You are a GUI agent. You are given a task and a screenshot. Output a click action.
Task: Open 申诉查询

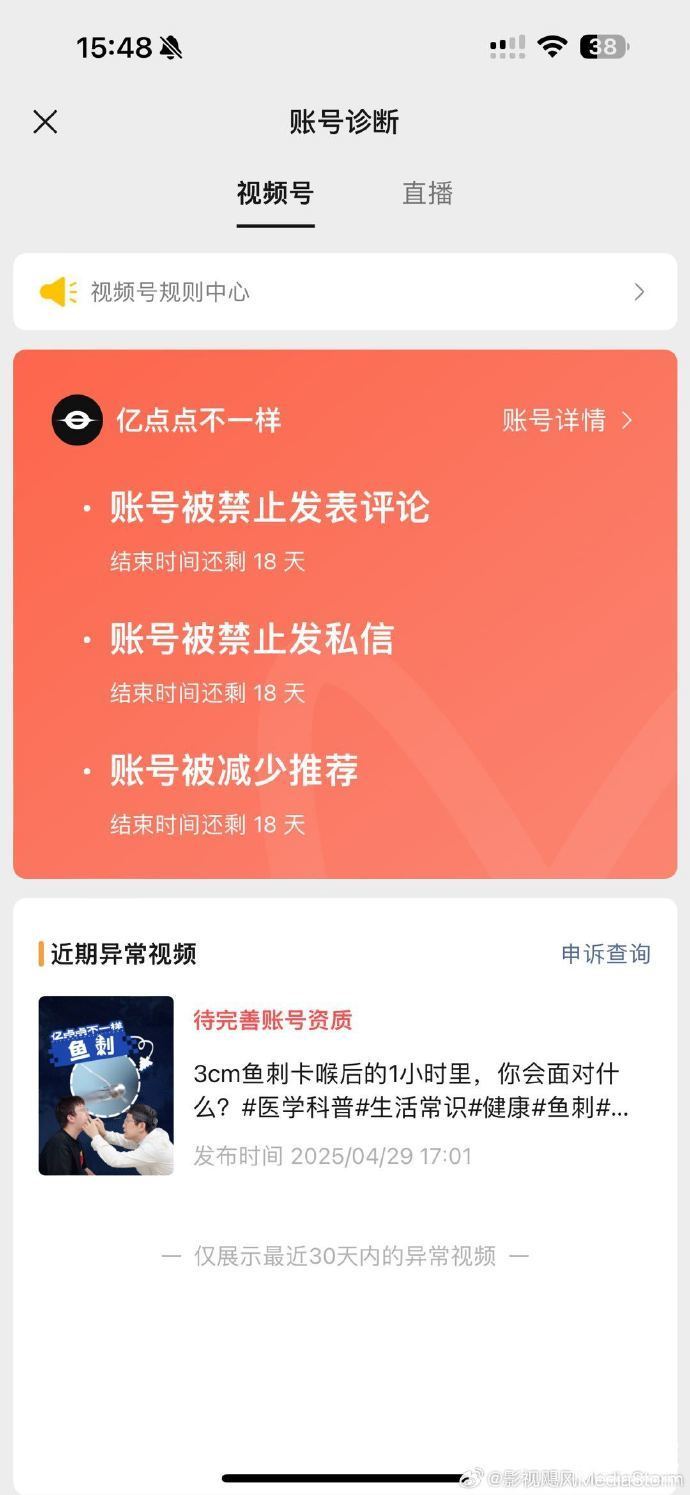click(605, 954)
